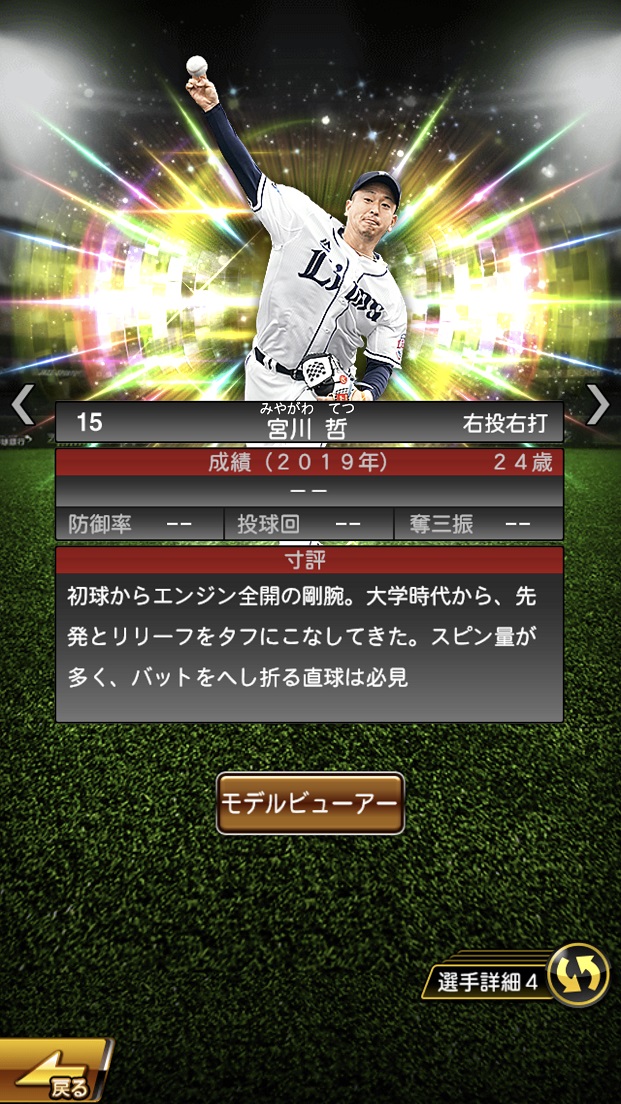621x1104 pixels.
Task: Open the モデルビューアー model viewer
Action: coord(310,803)
